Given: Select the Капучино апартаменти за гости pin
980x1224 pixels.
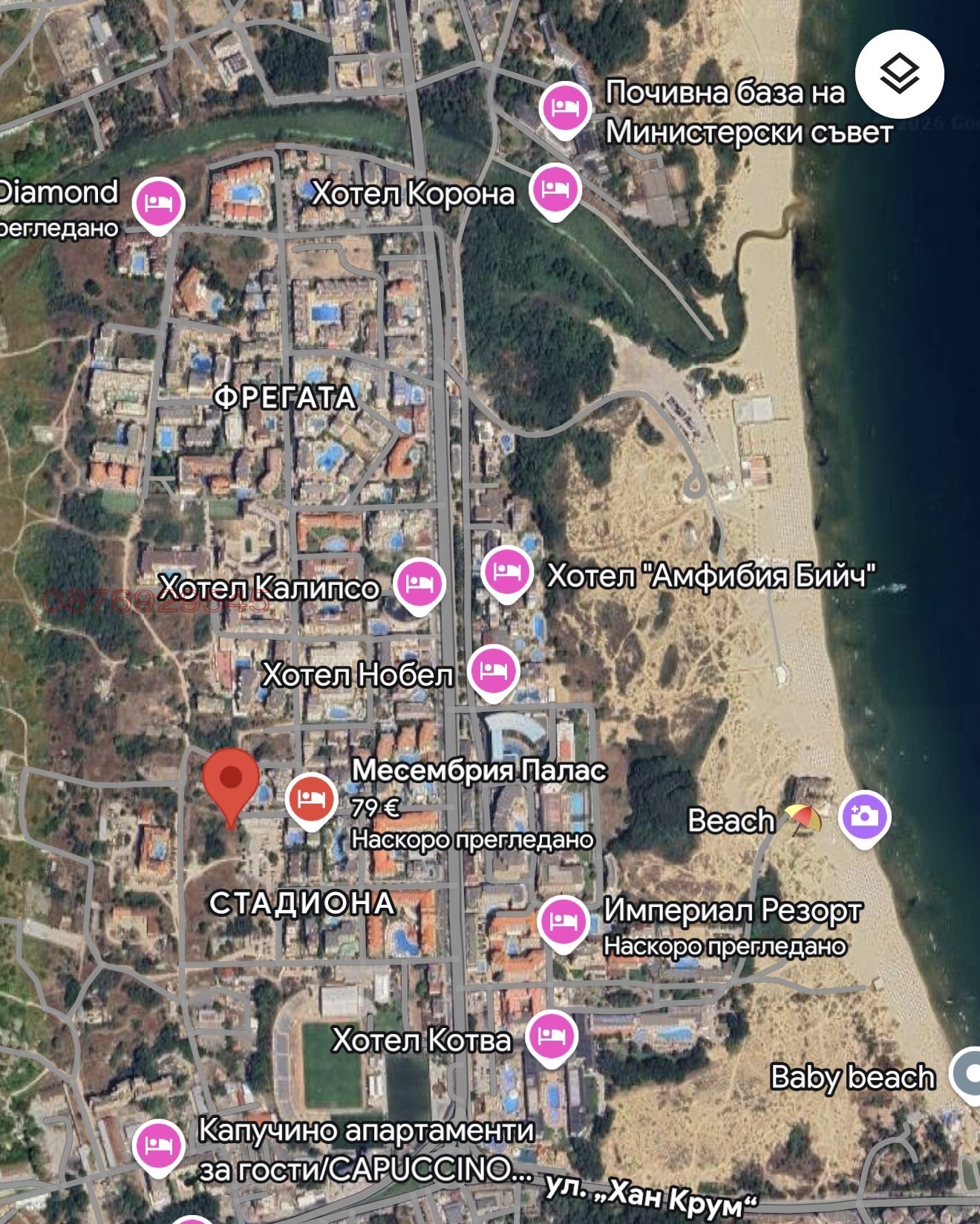Looking at the screenshot, I should [159, 1145].
